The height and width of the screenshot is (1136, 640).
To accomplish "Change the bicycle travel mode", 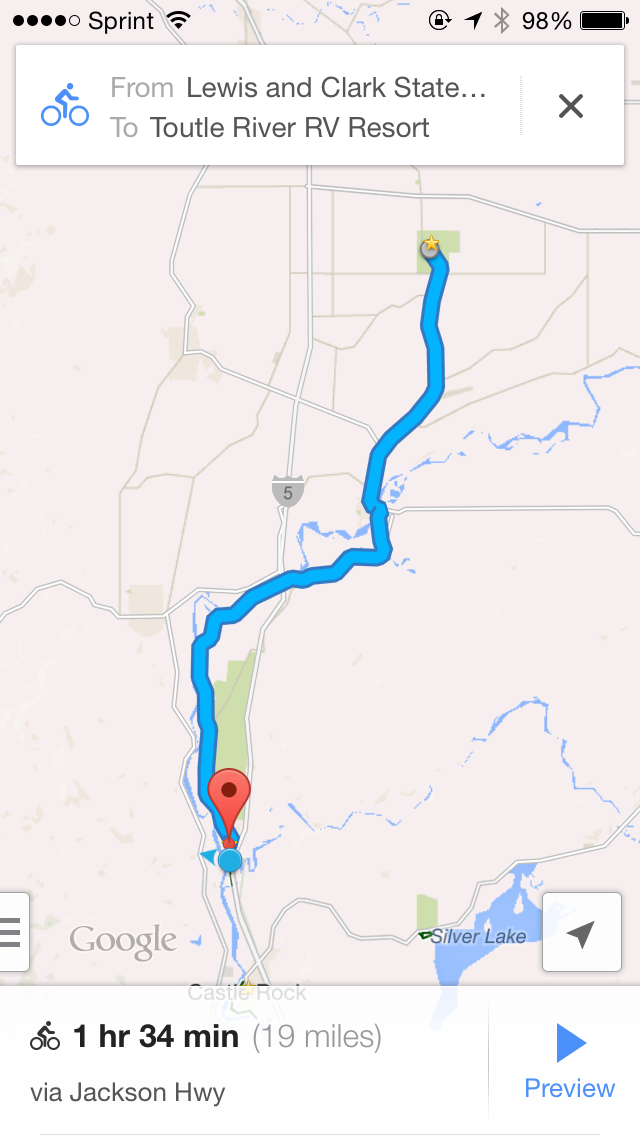I will point(65,106).
